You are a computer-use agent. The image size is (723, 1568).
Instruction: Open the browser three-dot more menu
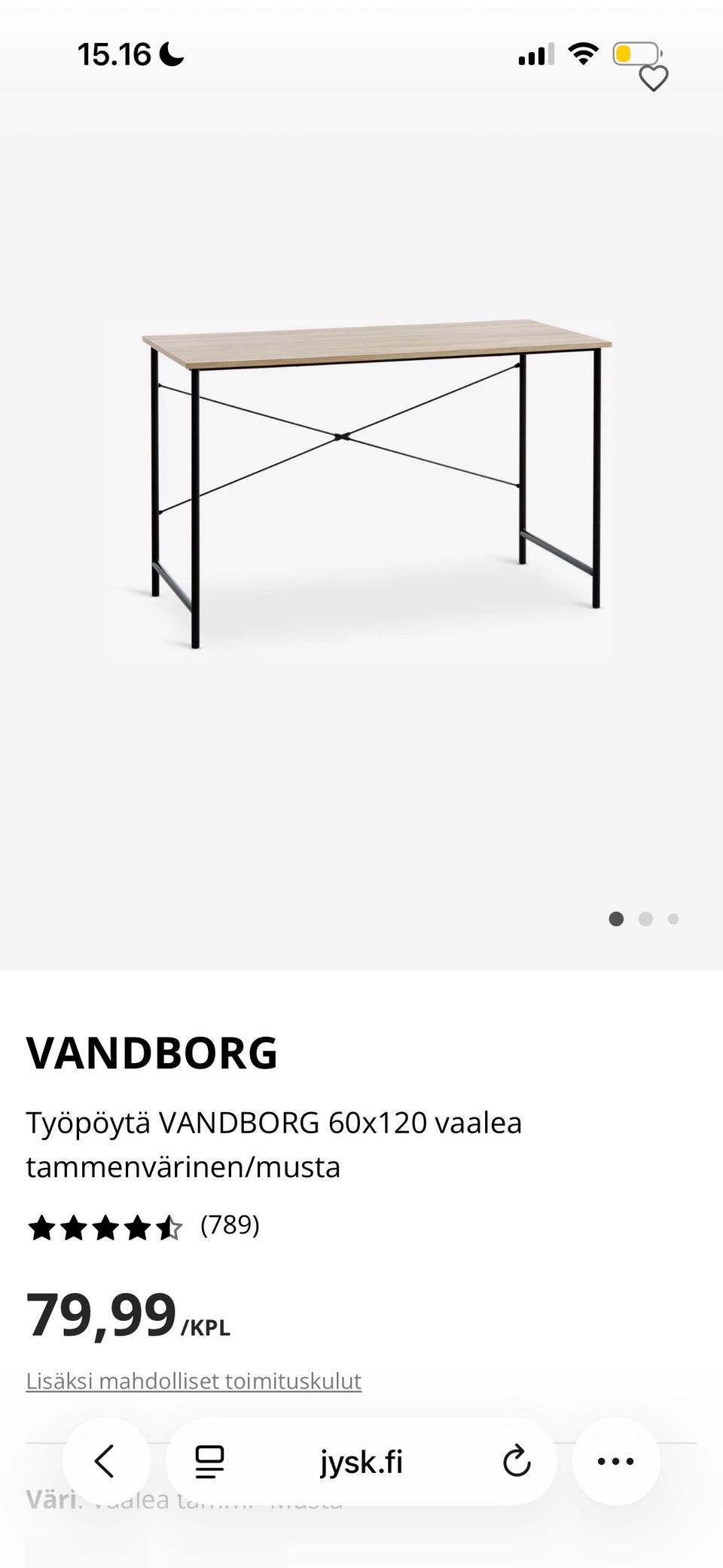[x=616, y=1461]
